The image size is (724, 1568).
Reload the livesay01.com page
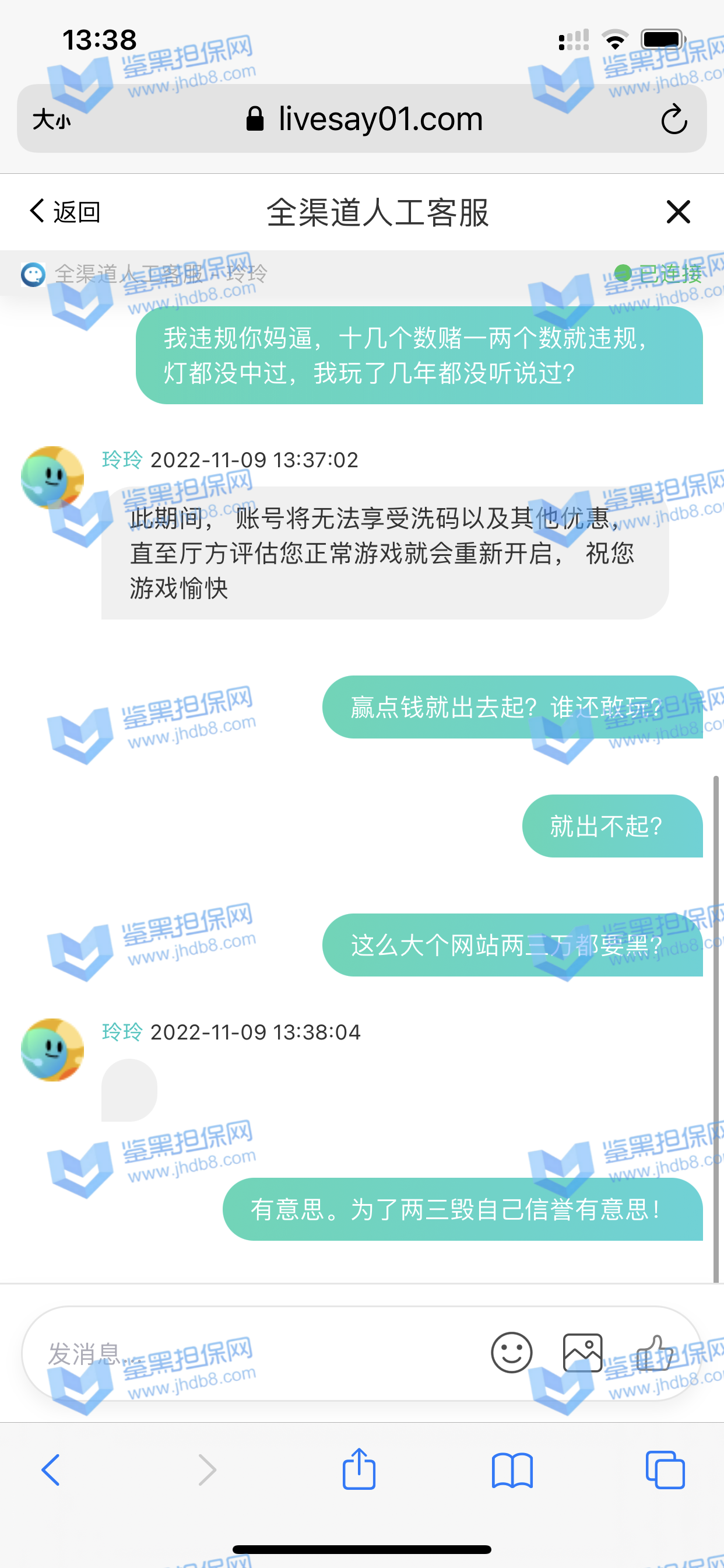[x=673, y=120]
